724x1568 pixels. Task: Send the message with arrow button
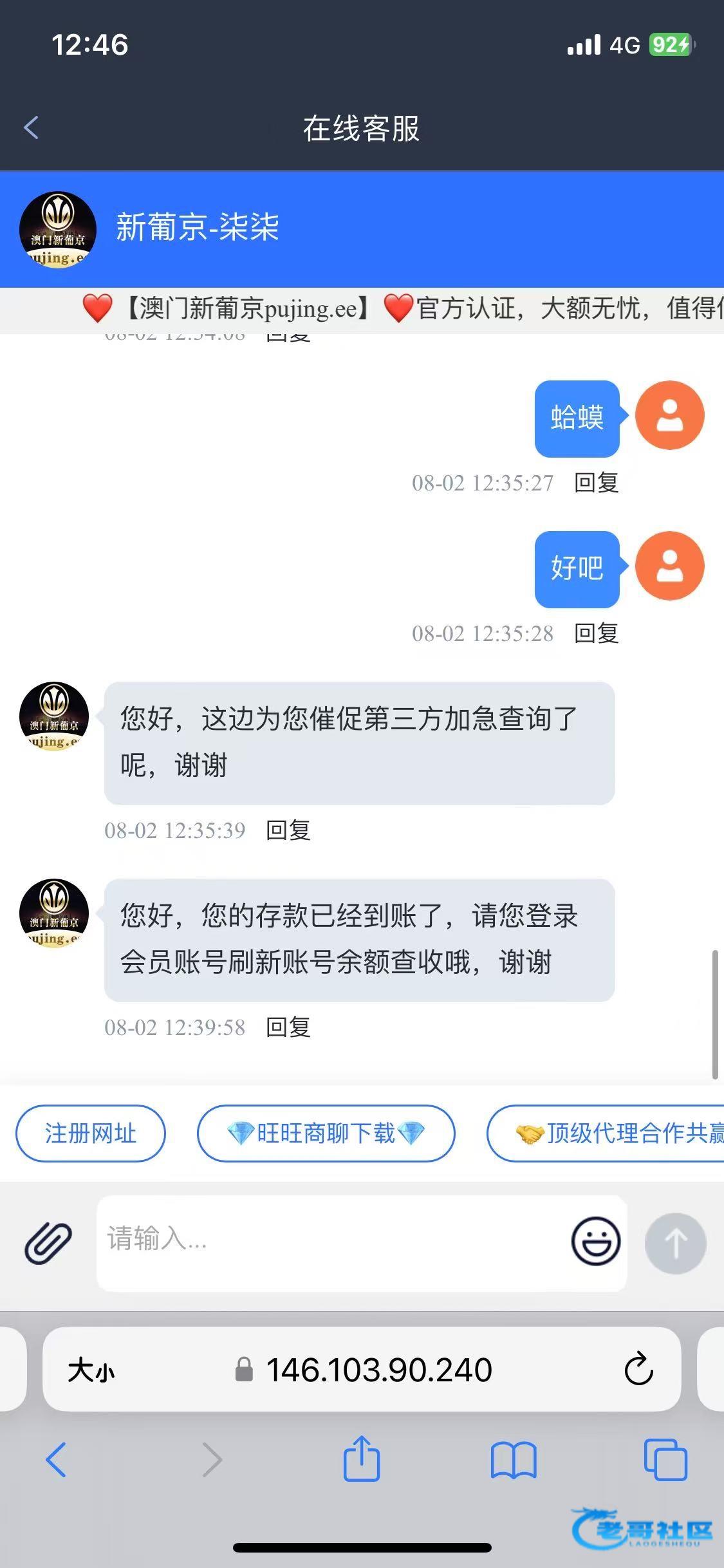(x=675, y=1243)
